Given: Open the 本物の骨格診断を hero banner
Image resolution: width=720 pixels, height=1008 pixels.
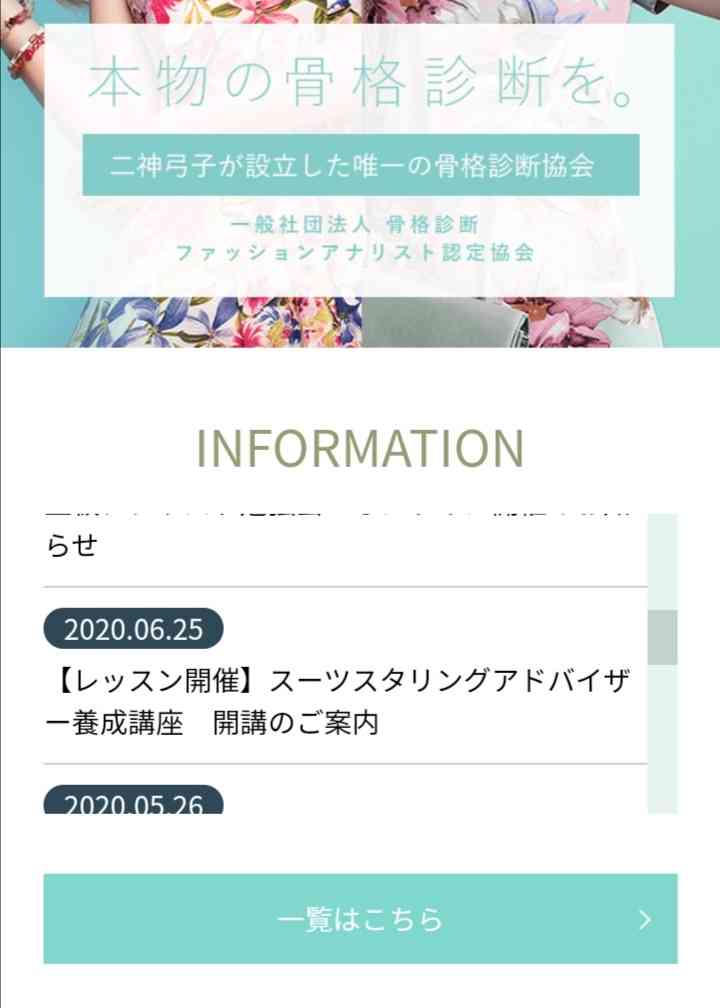Looking at the screenshot, I should coord(359,160).
